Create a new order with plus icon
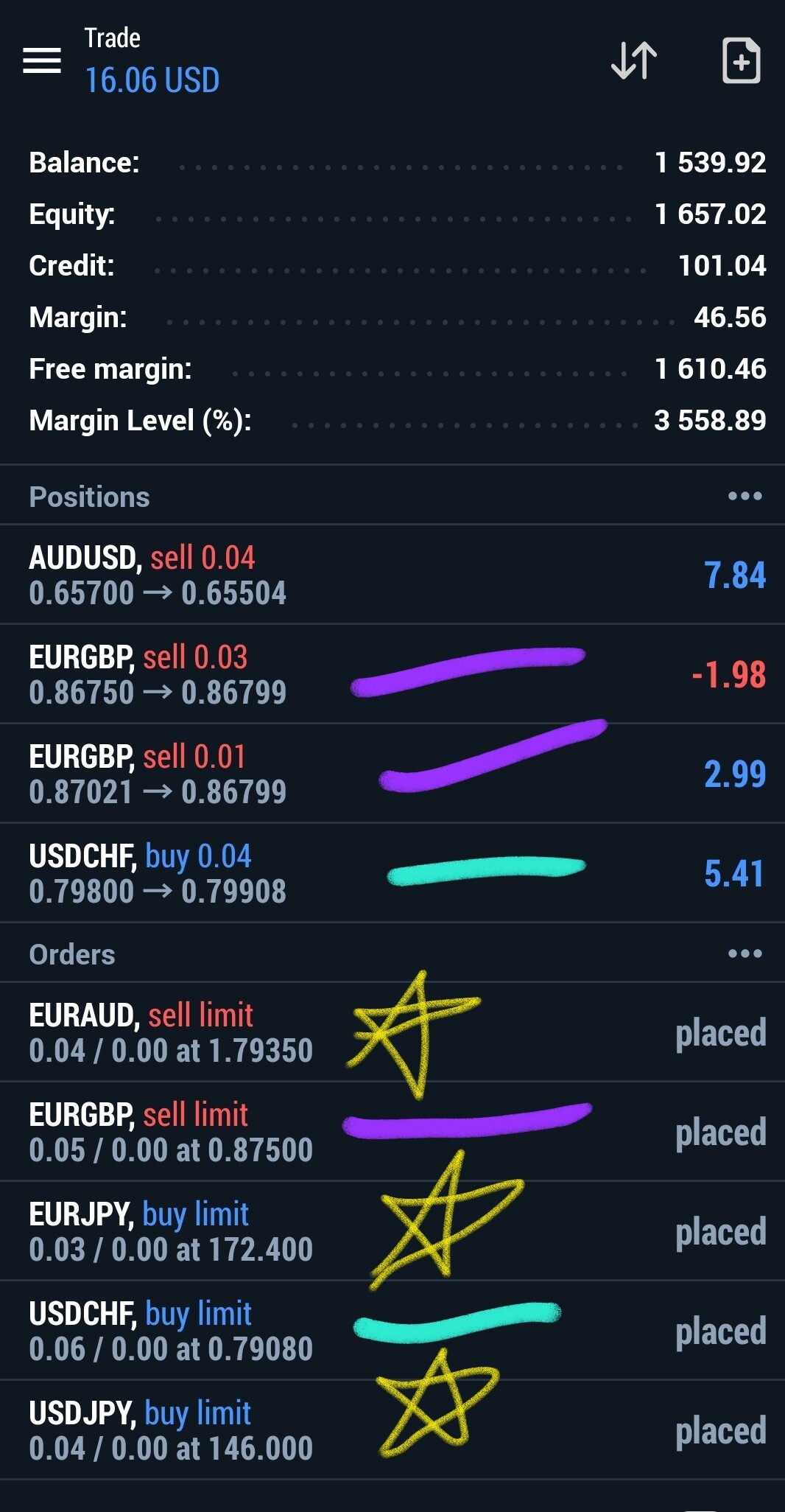 tap(741, 60)
